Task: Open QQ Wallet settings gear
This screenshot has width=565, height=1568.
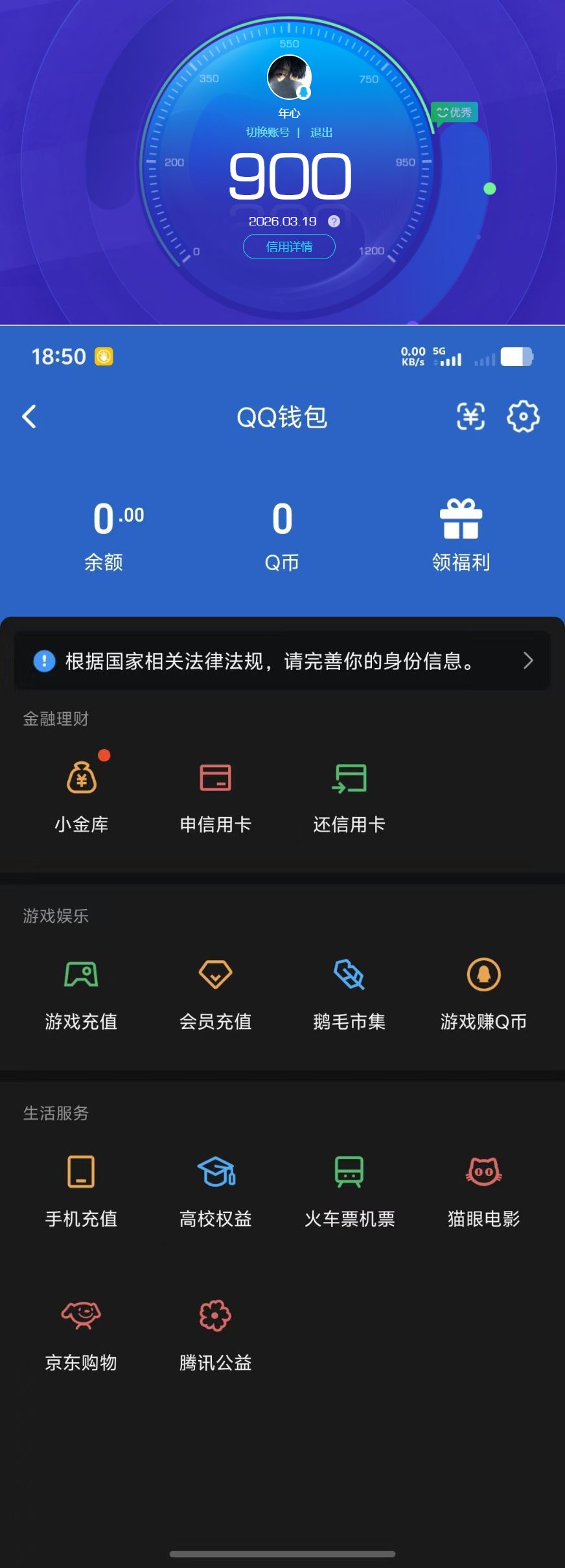Action: pos(524,417)
